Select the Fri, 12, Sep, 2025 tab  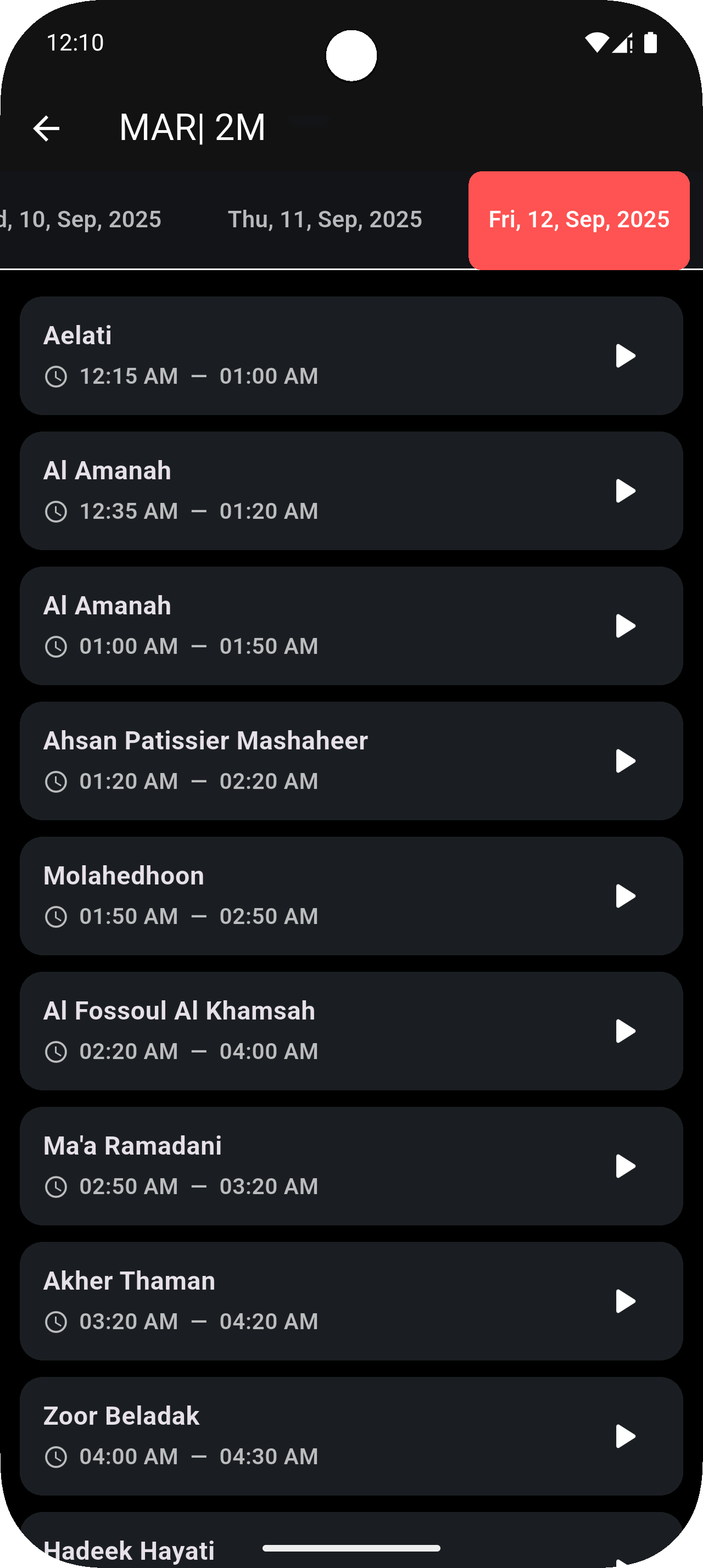tap(578, 220)
